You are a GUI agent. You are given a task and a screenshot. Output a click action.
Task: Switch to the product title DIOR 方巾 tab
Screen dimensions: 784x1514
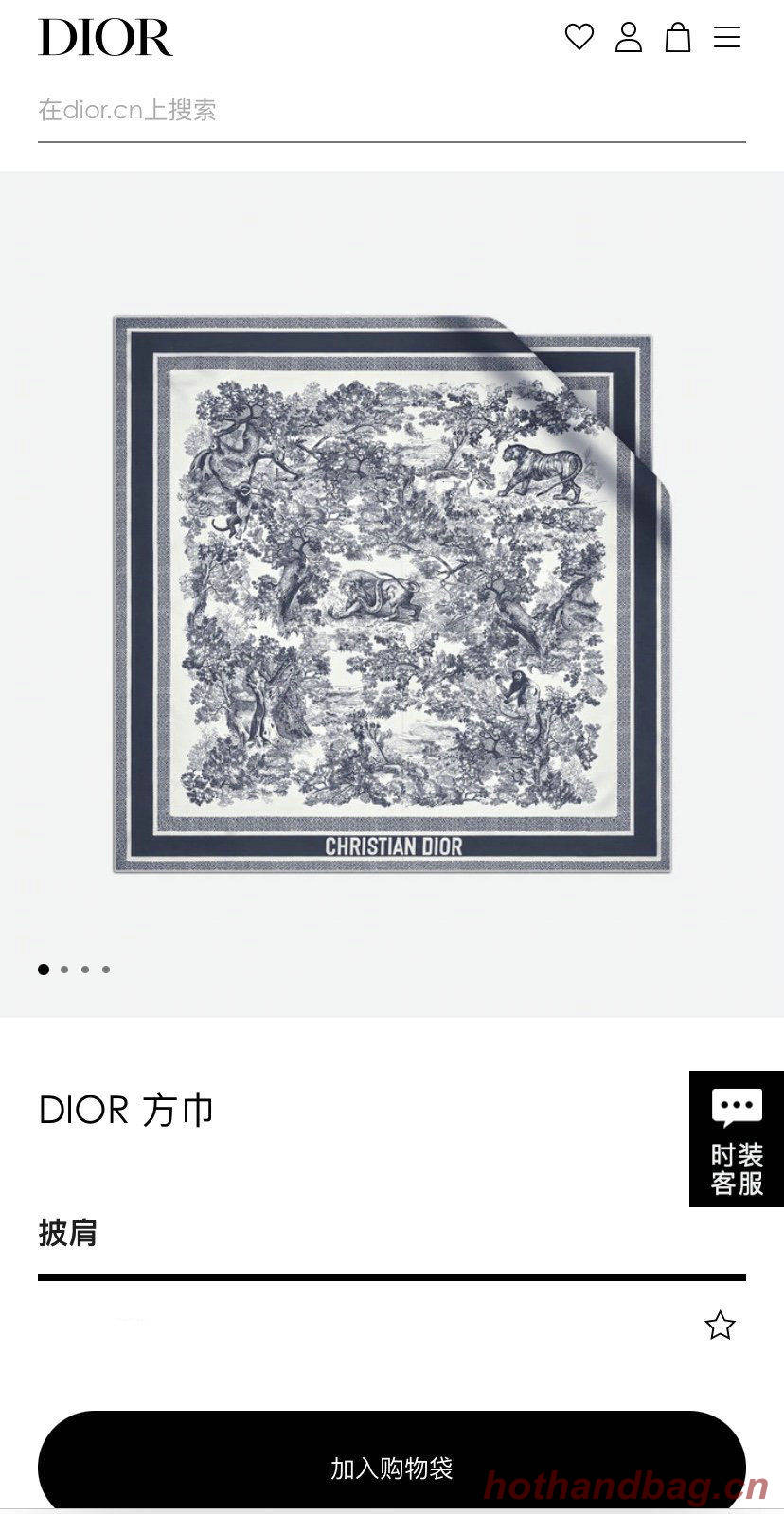128,1110
